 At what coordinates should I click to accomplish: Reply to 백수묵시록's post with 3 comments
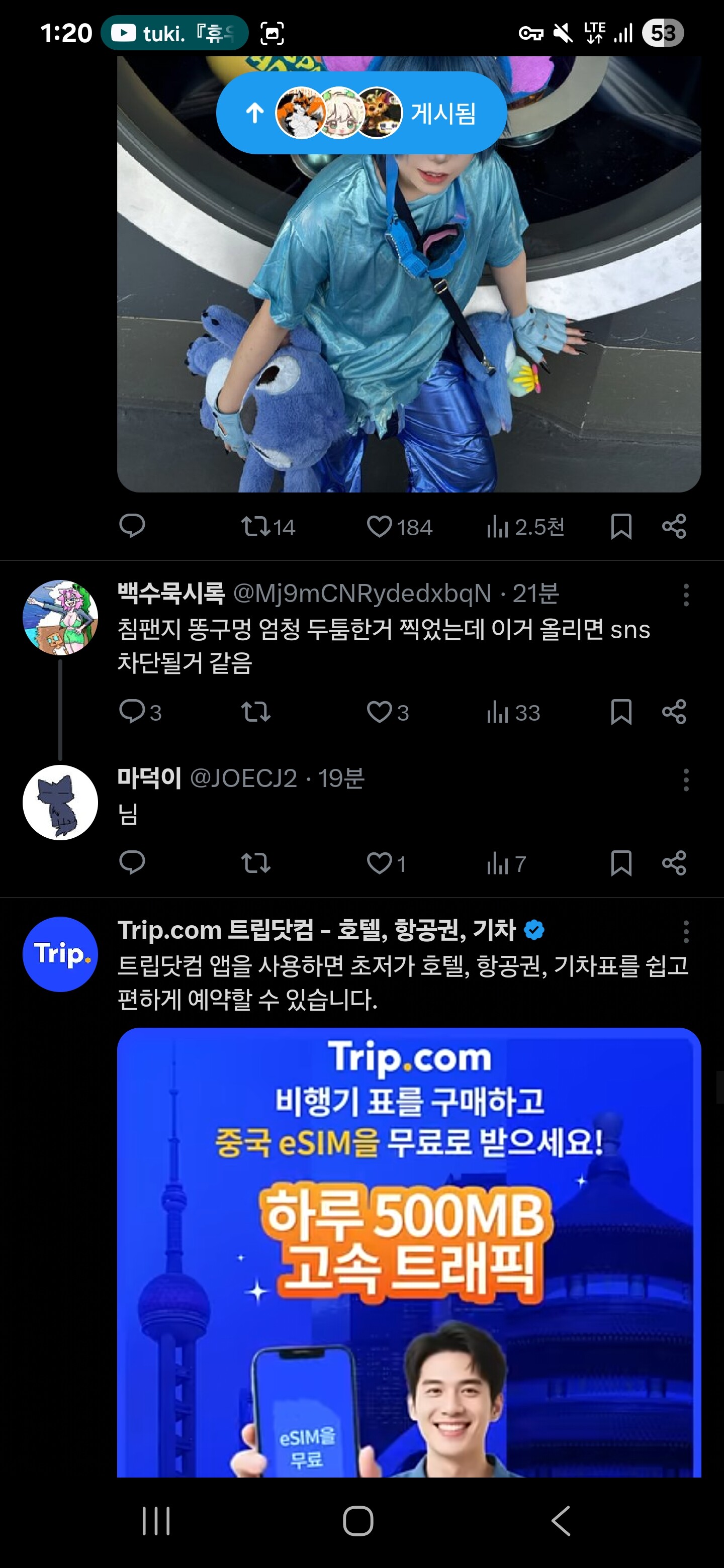pyautogui.click(x=132, y=712)
